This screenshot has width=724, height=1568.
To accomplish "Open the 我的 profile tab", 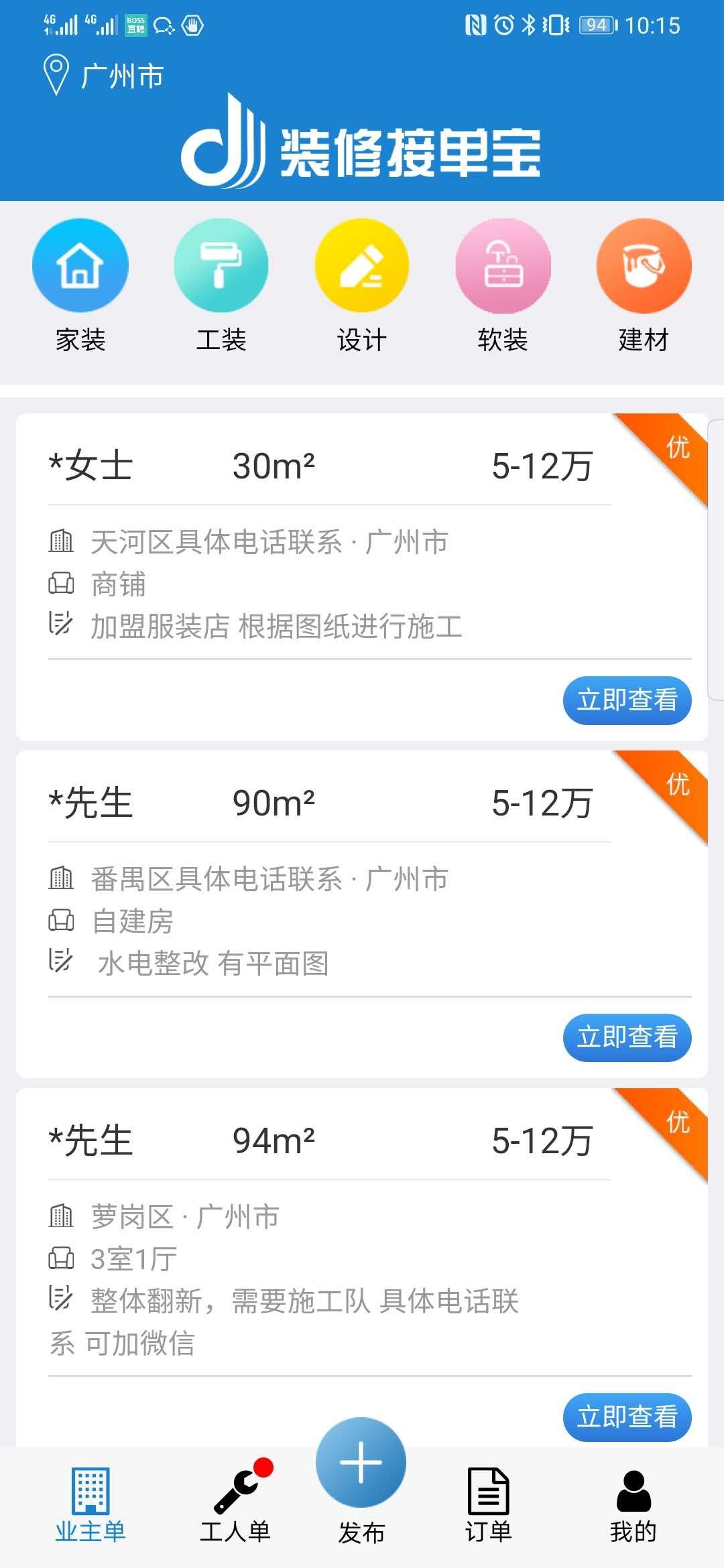I will tap(633, 1504).
